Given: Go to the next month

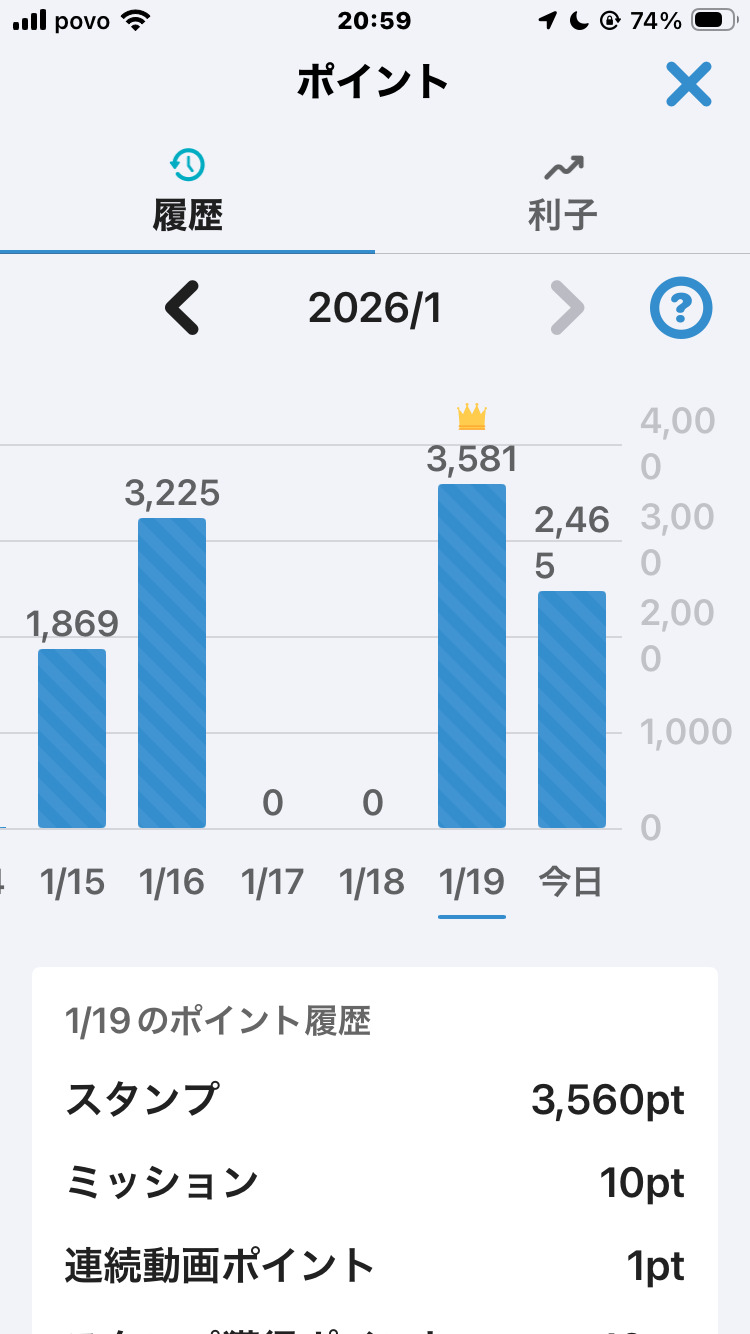Looking at the screenshot, I should 567,308.
